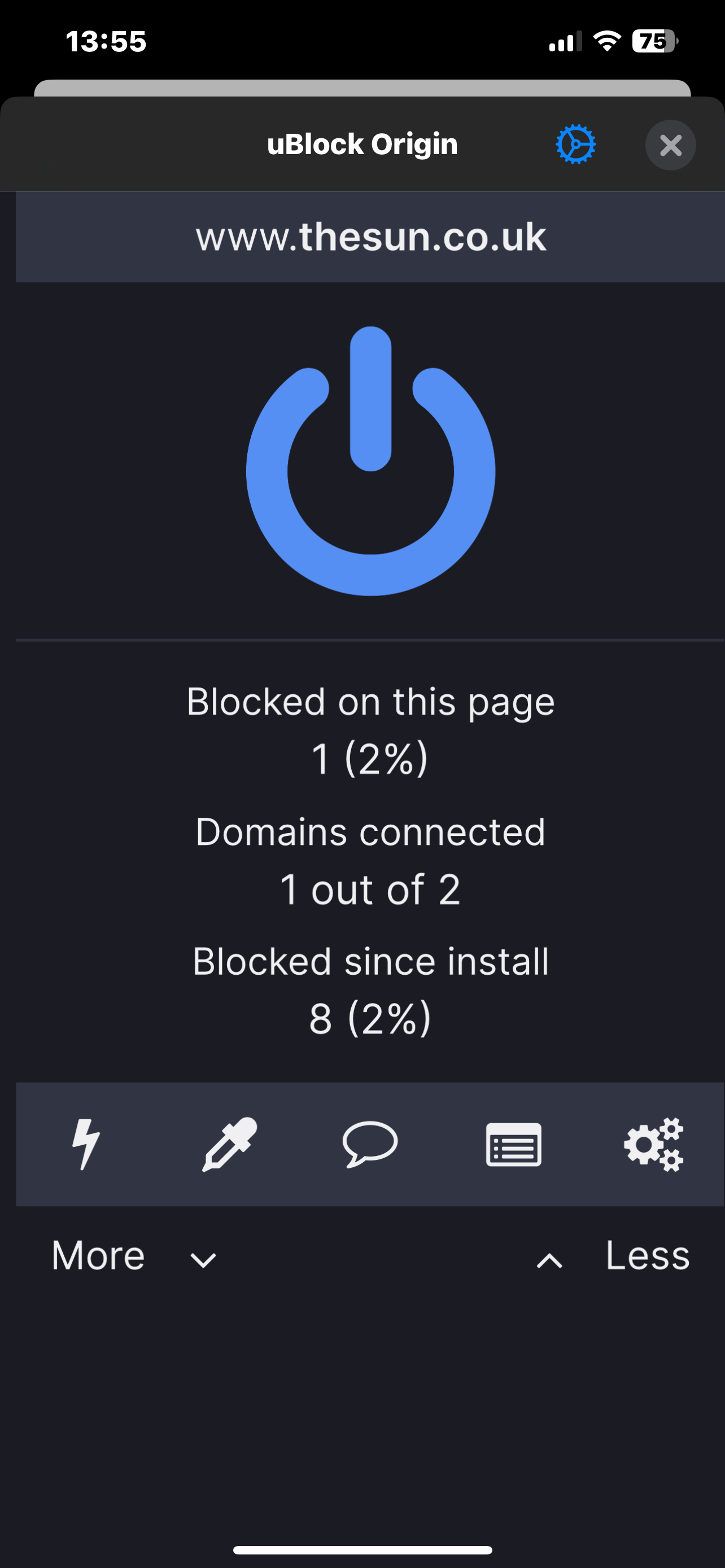The height and width of the screenshot is (1568, 725).
Task: Collapse the panel with Less
Action: (613, 1256)
